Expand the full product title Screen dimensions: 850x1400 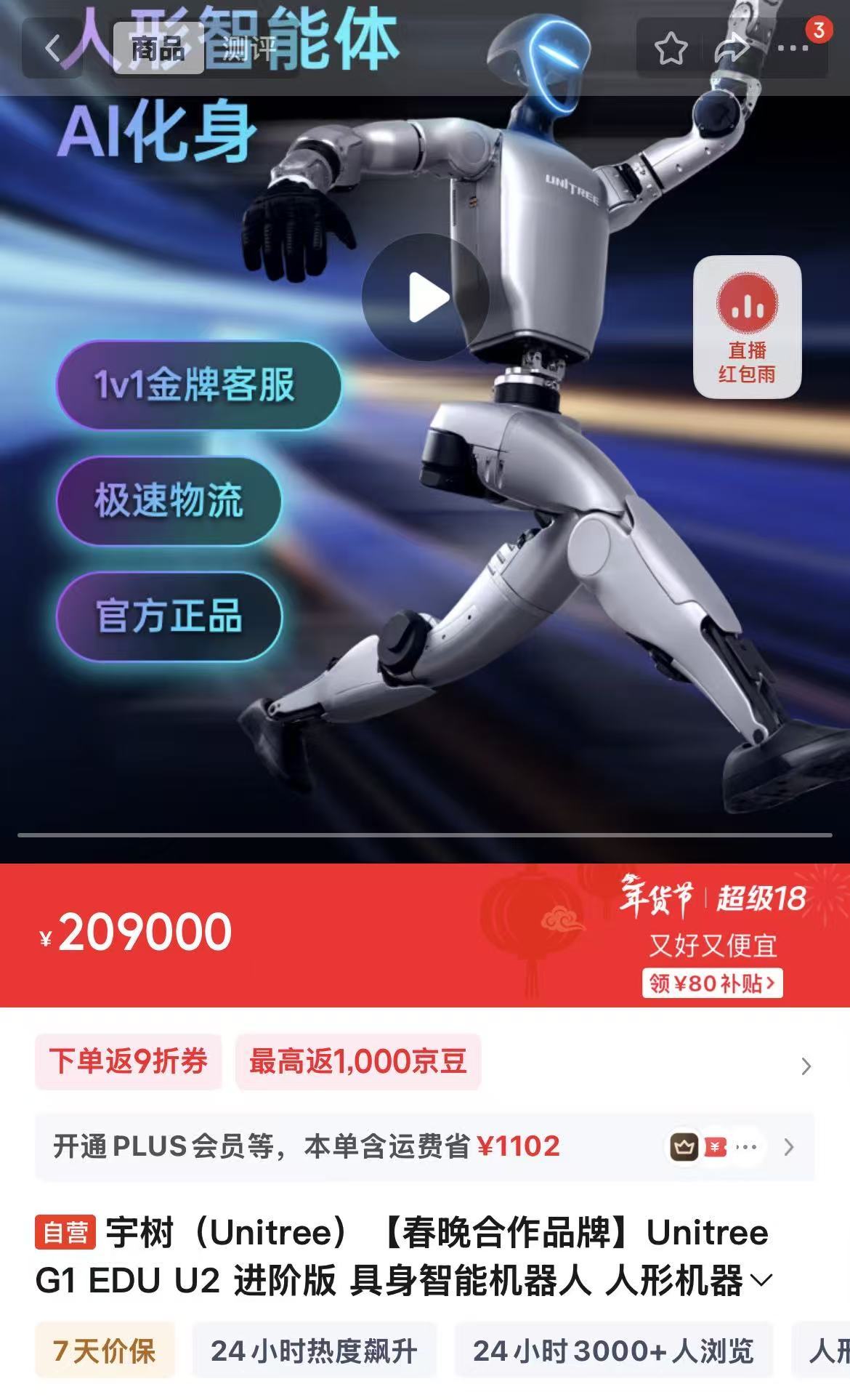[761, 1280]
